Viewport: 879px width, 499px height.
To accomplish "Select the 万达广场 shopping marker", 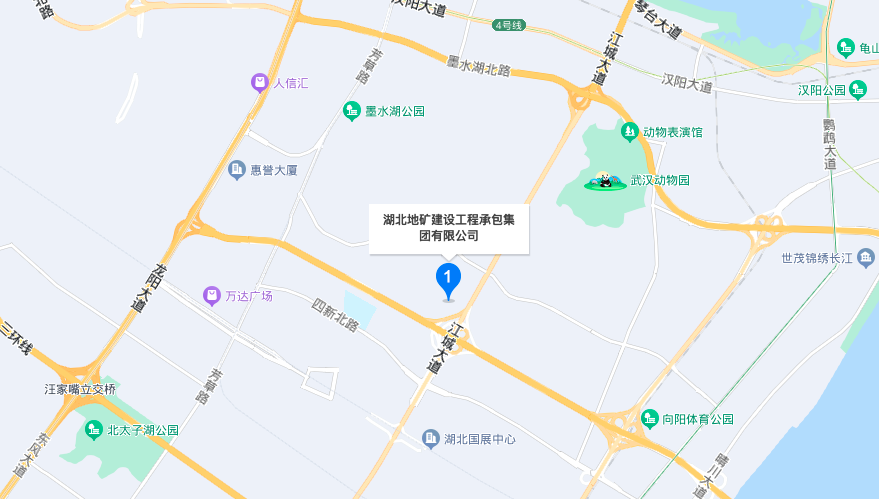I will point(212,296).
